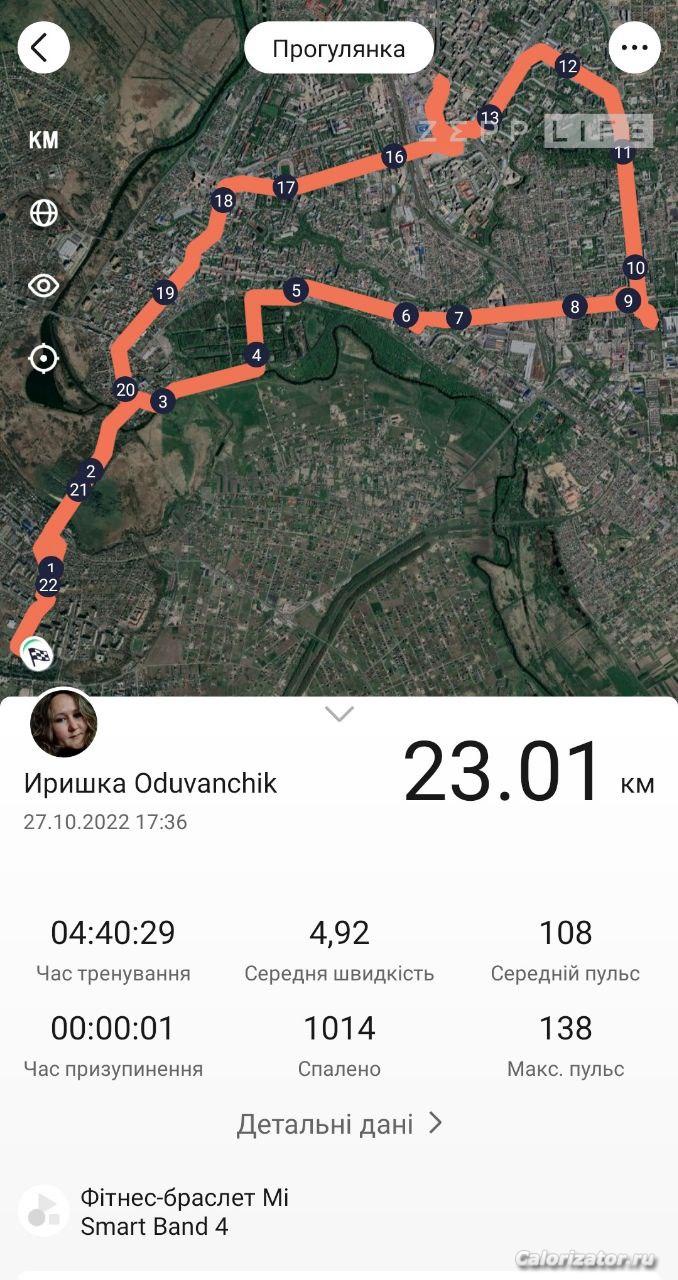Image resolution: width=678 pixels, height=1280 pixels.
Task: Open Иришка Oduvanchik's profile picture
Action: point(64,723)
